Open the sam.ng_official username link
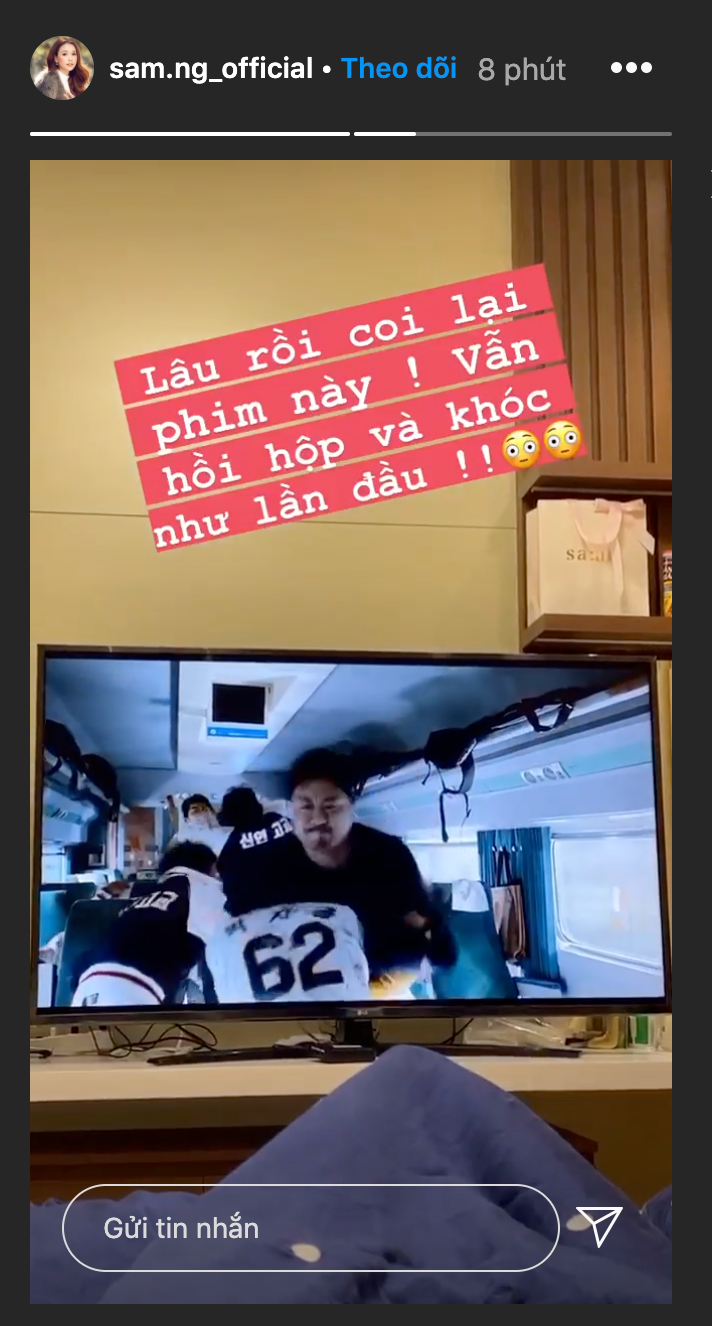The width and height of the screenshot is (712, 1326). (210, 69)
